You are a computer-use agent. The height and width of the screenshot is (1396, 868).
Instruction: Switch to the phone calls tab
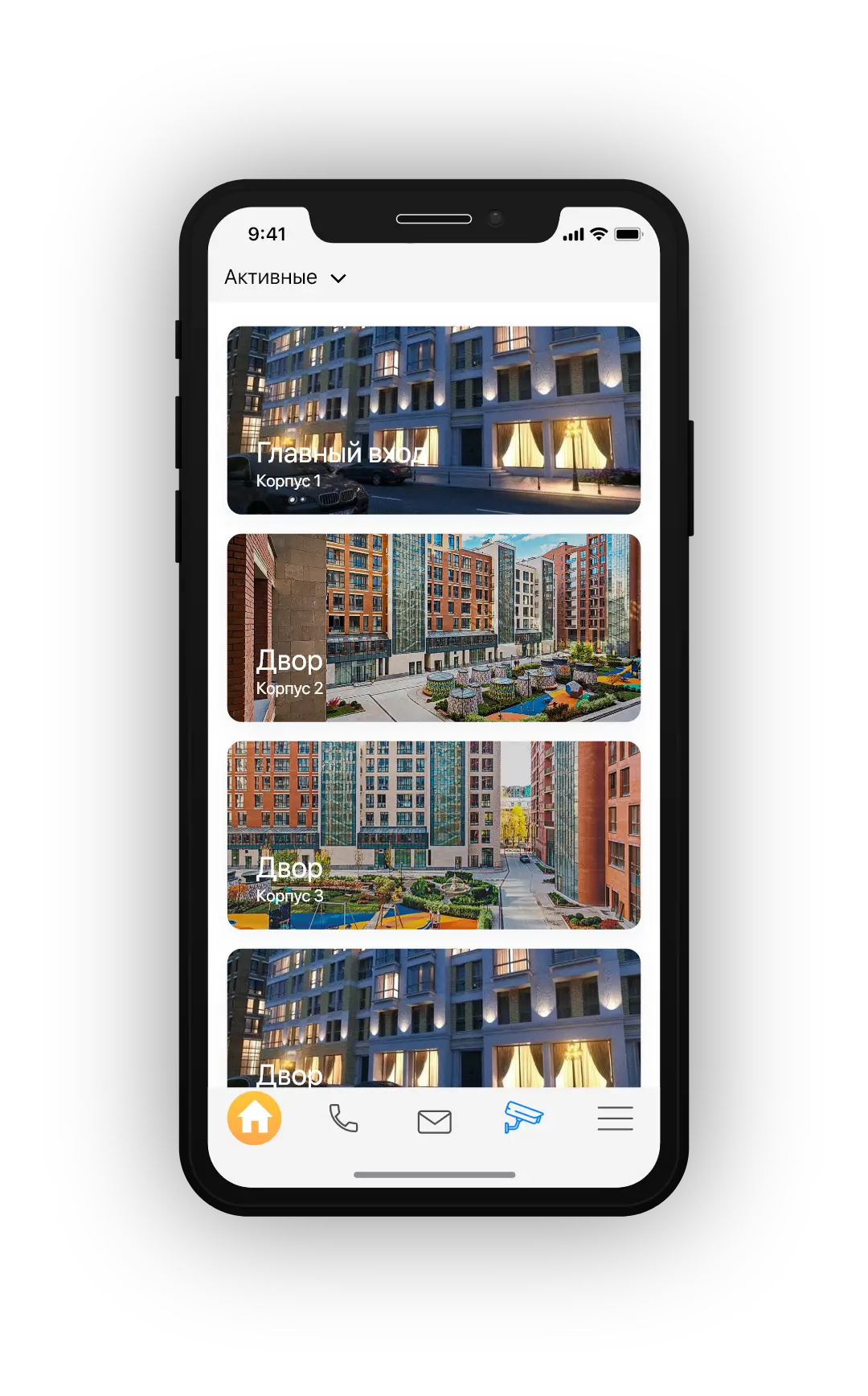(x=343, y=1119)
